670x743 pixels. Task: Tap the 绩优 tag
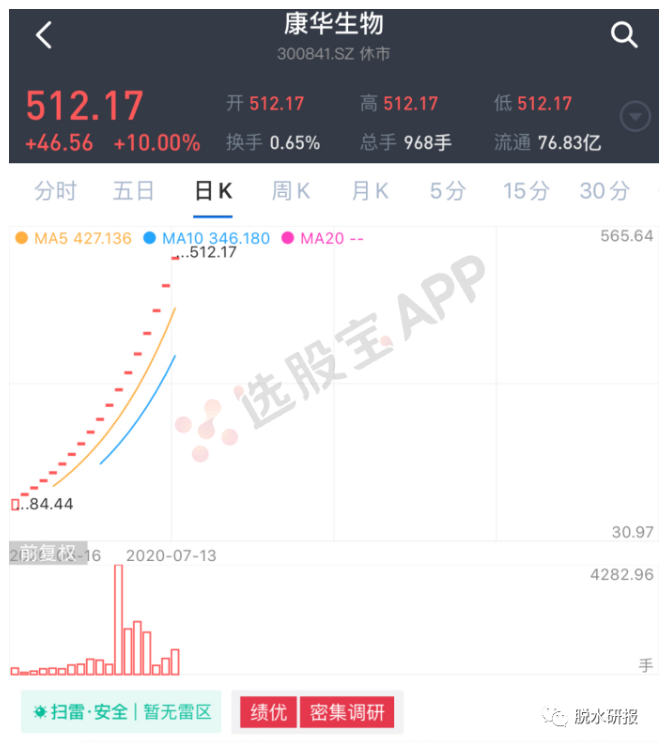pyautogui.click(x=269, y=712)
